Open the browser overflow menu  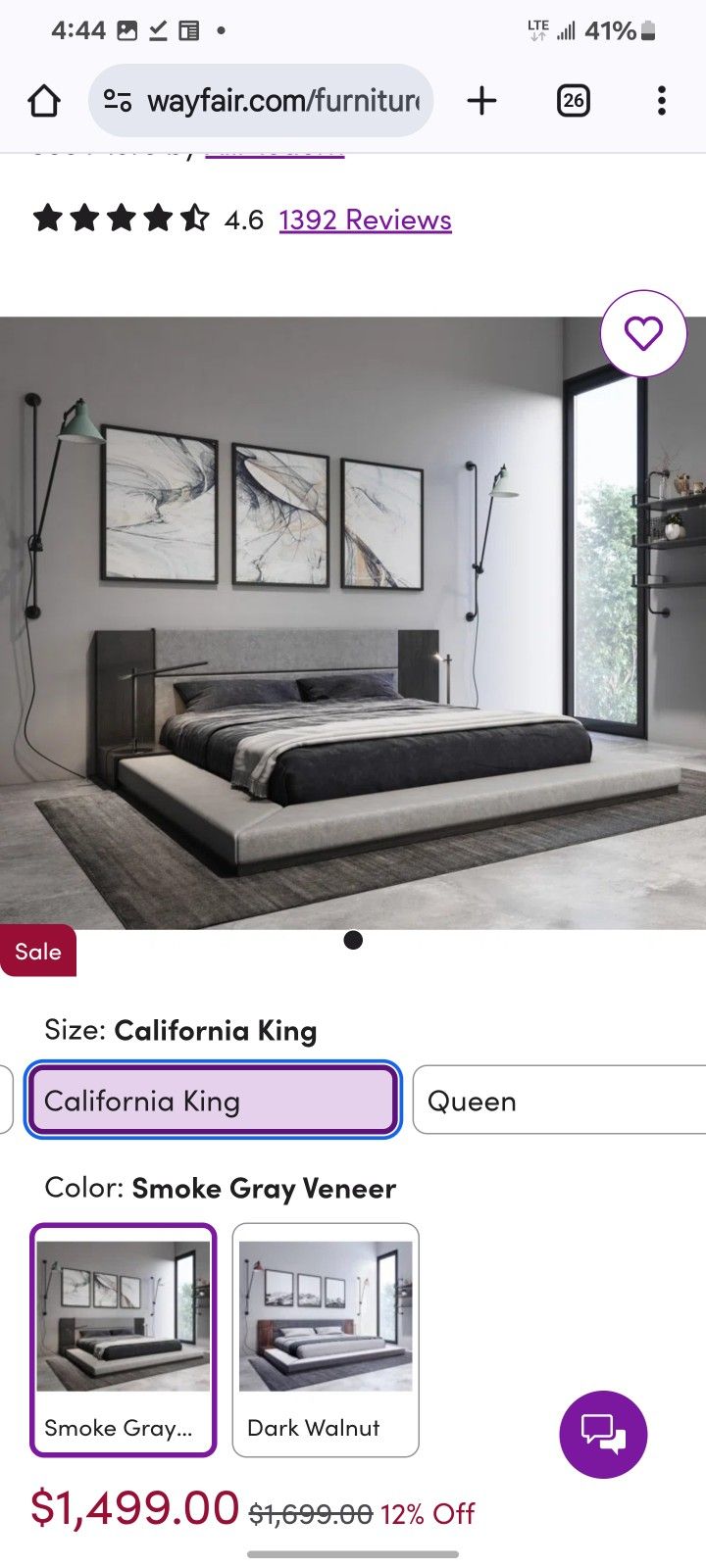point(662,100)
